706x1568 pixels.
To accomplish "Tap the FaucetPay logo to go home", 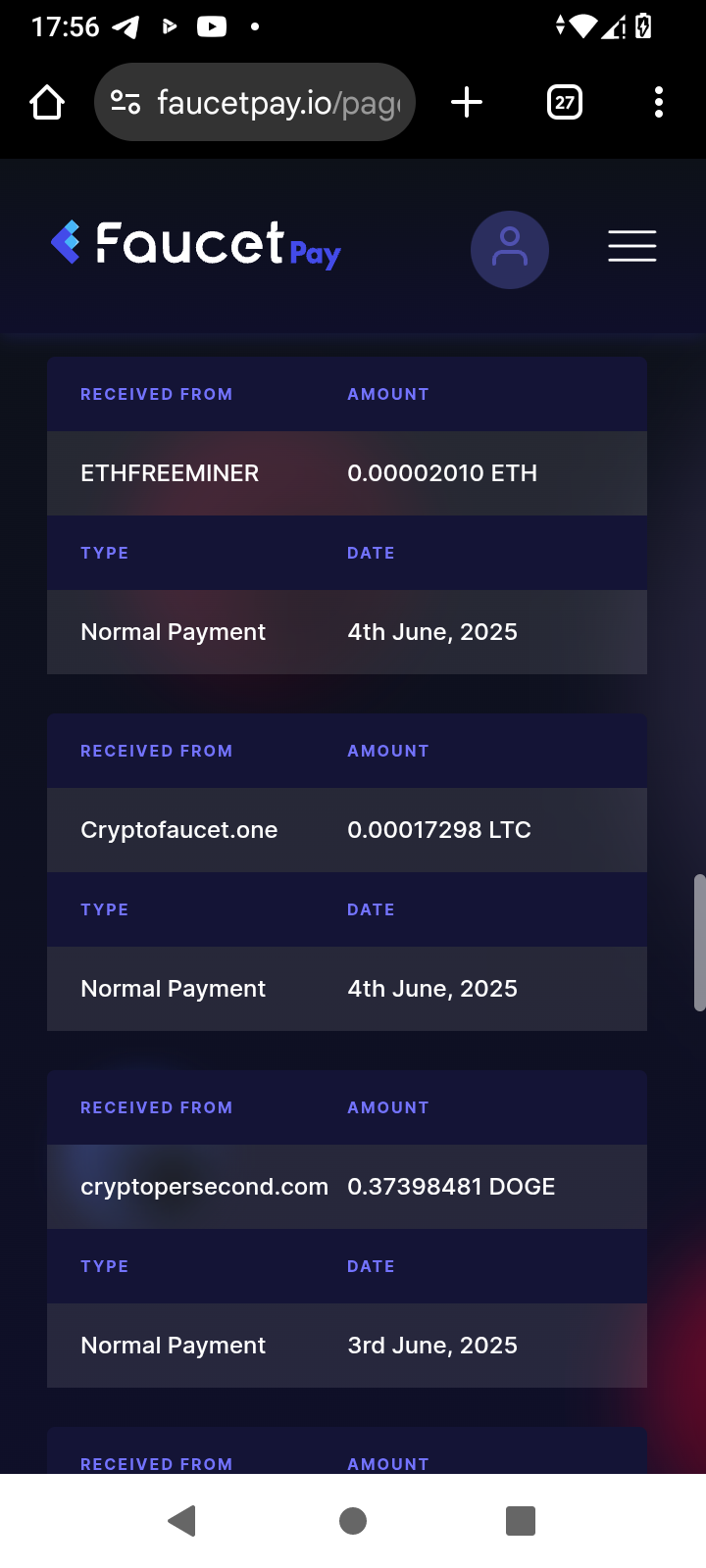I will (x=196, y=244).
